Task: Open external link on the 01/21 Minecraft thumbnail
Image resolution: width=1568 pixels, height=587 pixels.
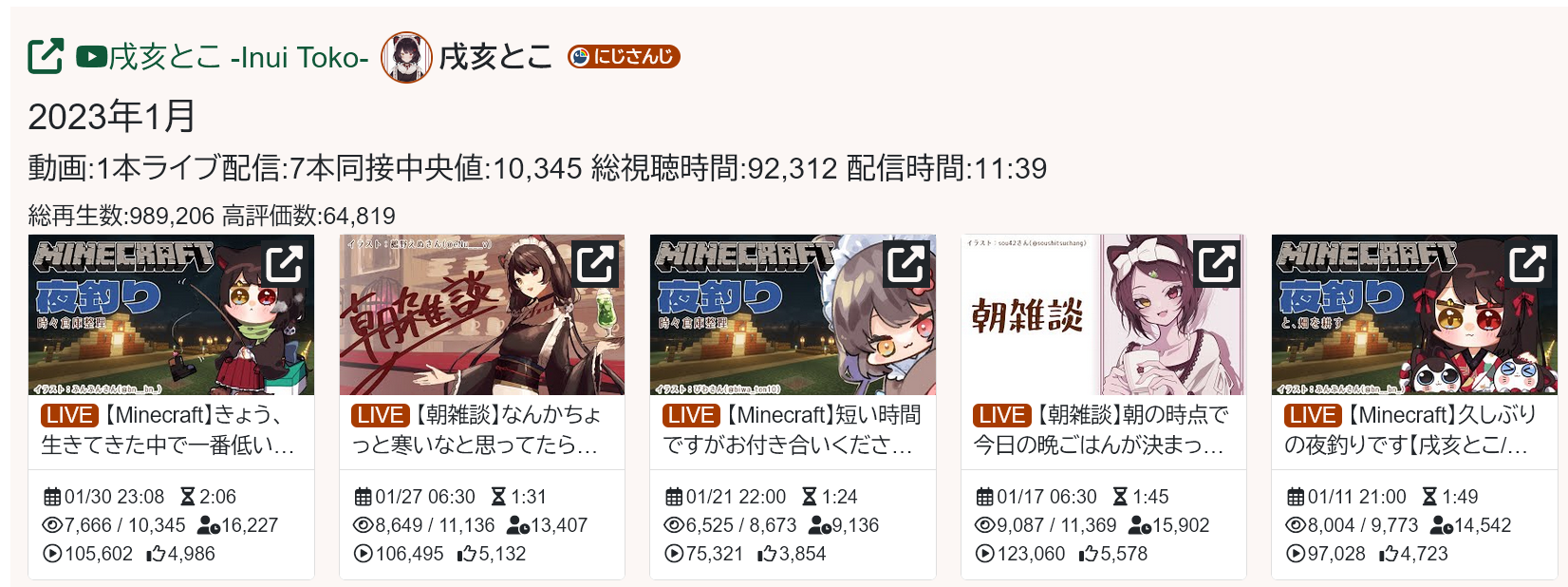Action: [x=906, y=264]
